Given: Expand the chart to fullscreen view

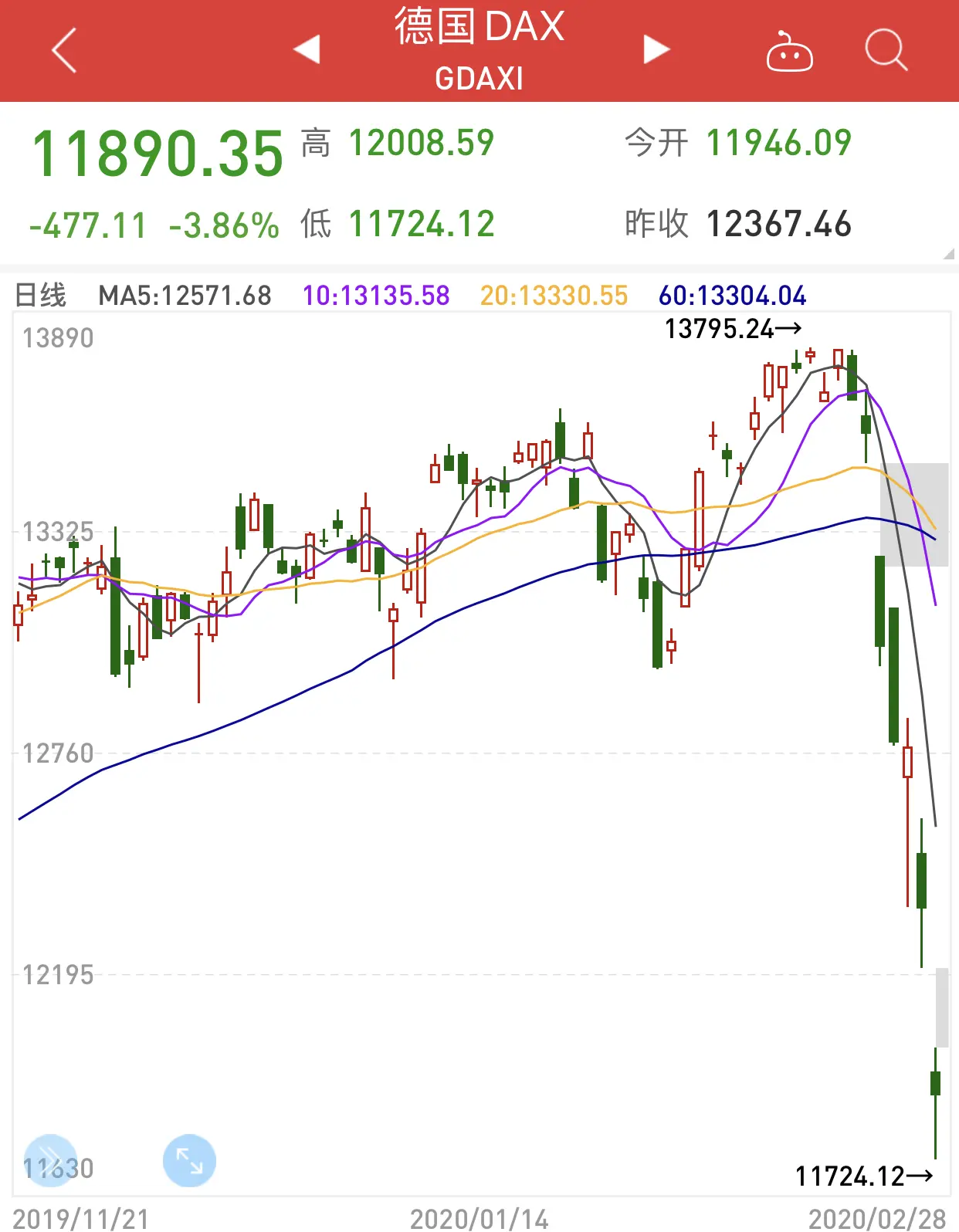Looking at the screenshot, I should tap(188, 1159).
